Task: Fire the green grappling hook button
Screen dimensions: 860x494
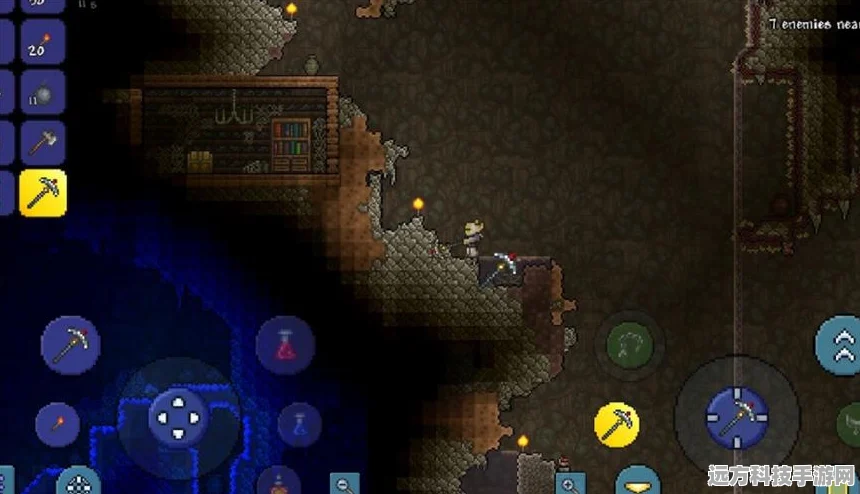Action: (x=630, y=346)
